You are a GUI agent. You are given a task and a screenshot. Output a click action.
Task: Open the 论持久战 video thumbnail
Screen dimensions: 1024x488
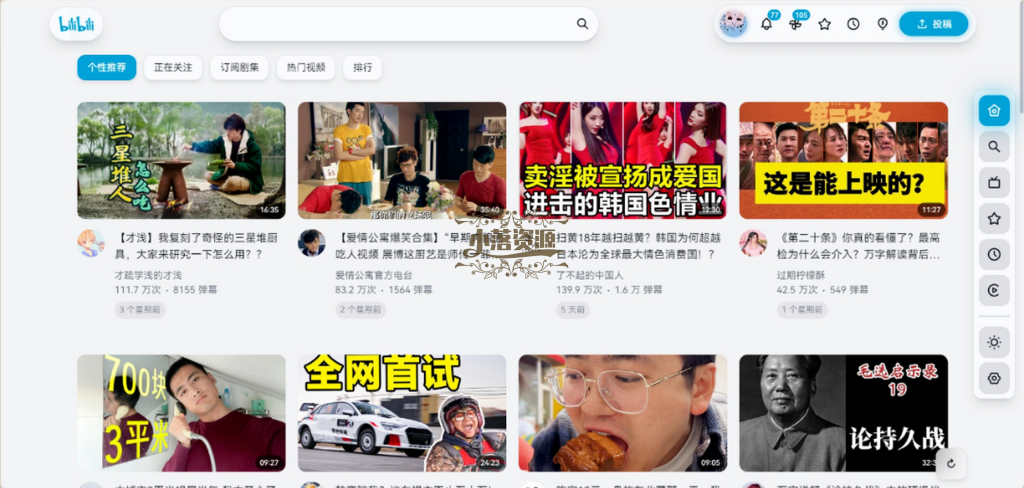click(843, 412)
